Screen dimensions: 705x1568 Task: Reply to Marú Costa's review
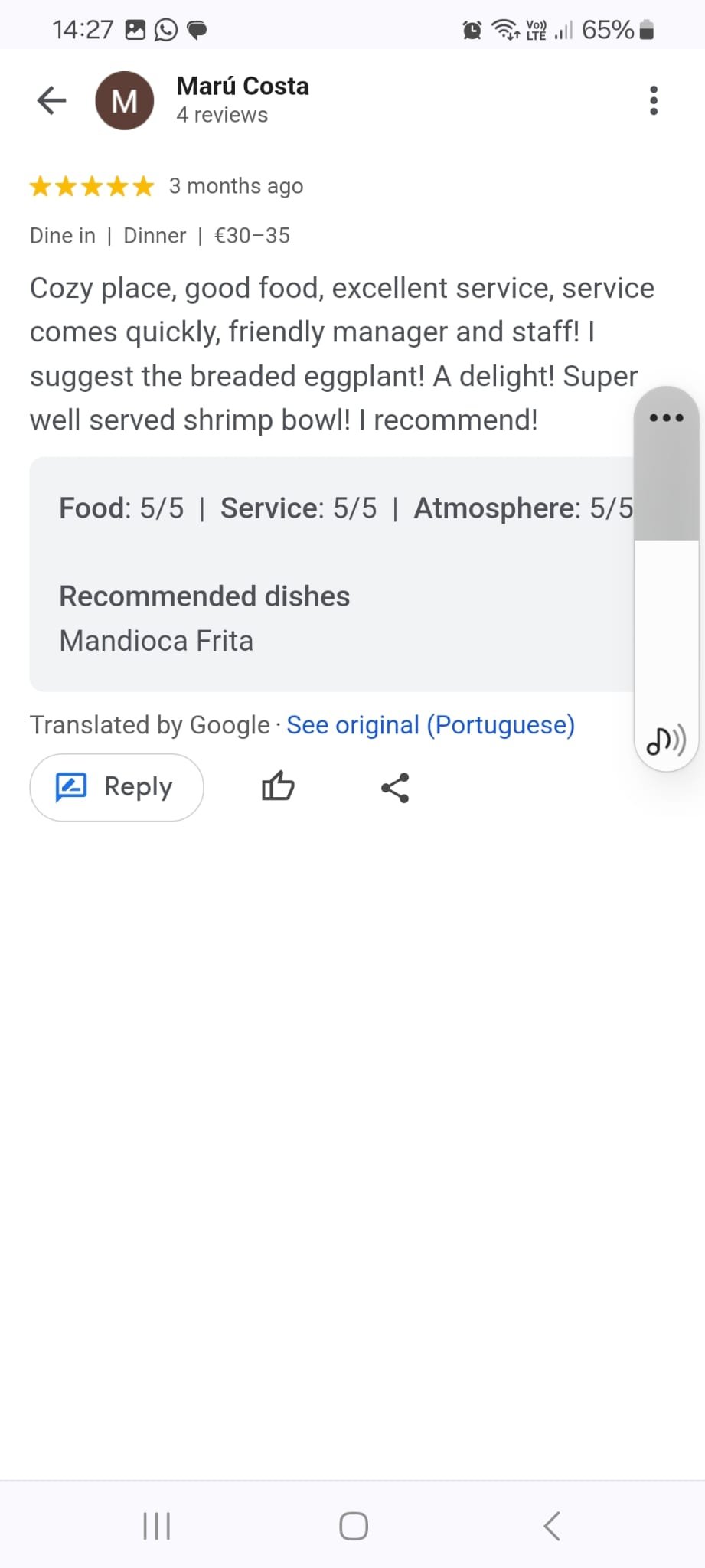click(116, 787)
